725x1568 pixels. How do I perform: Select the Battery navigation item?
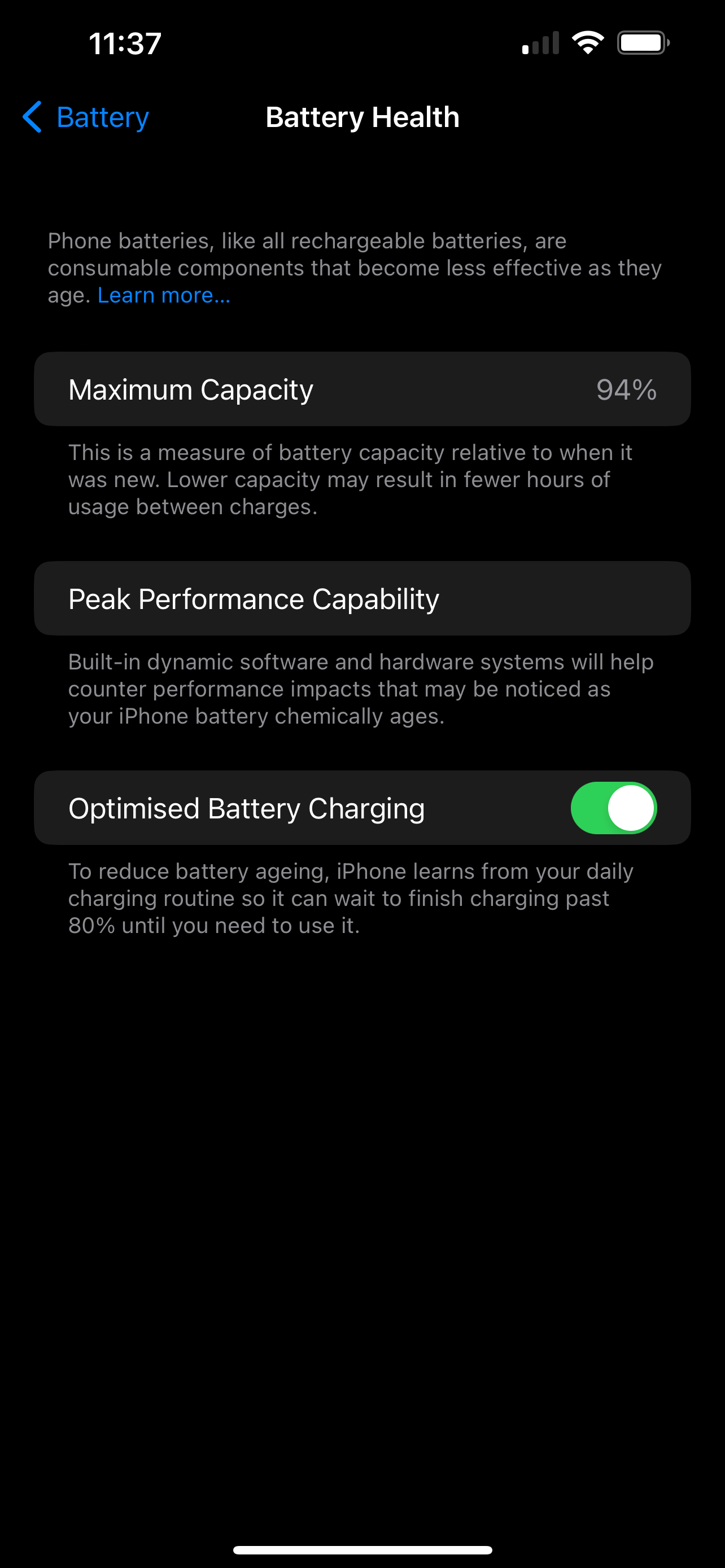click(102, 117)
